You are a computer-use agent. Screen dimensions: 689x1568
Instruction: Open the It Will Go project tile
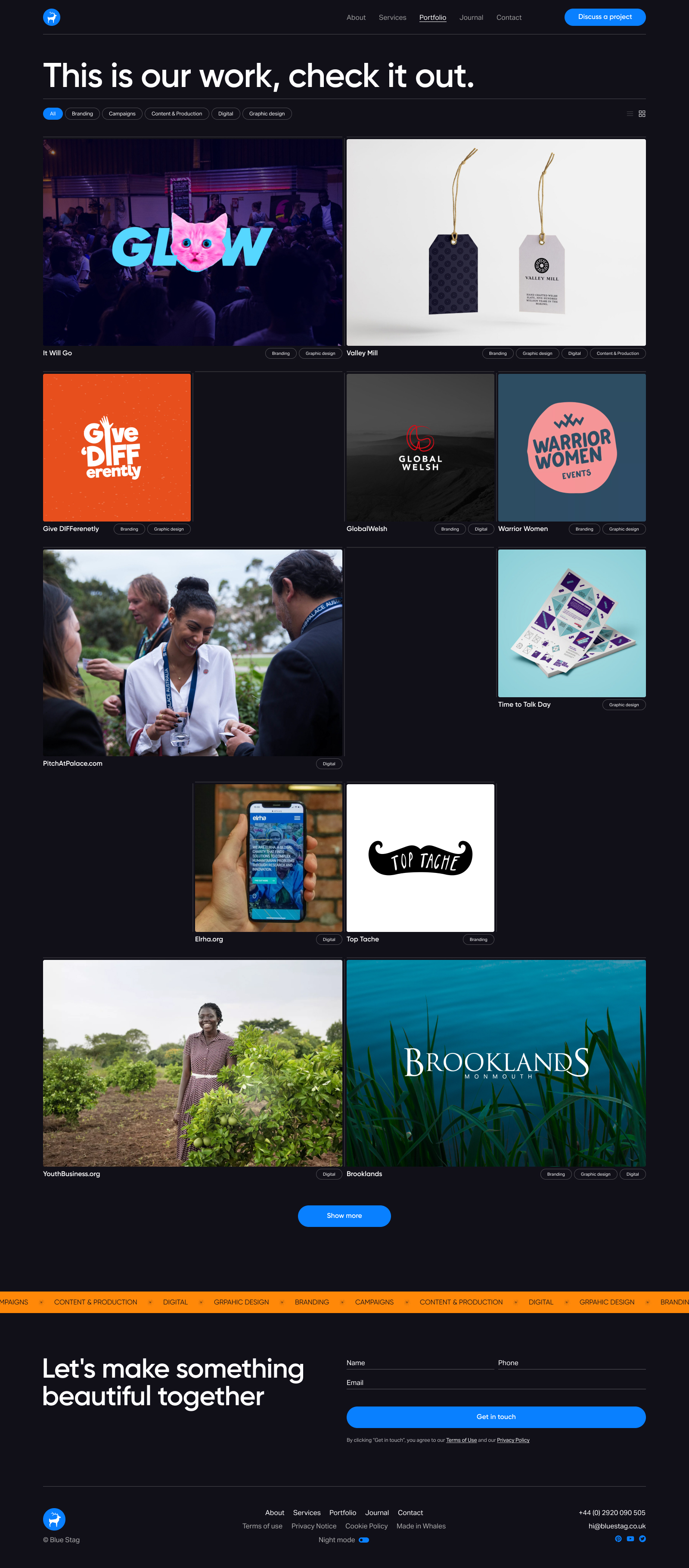pyautogui.click(x=192, y=242)
